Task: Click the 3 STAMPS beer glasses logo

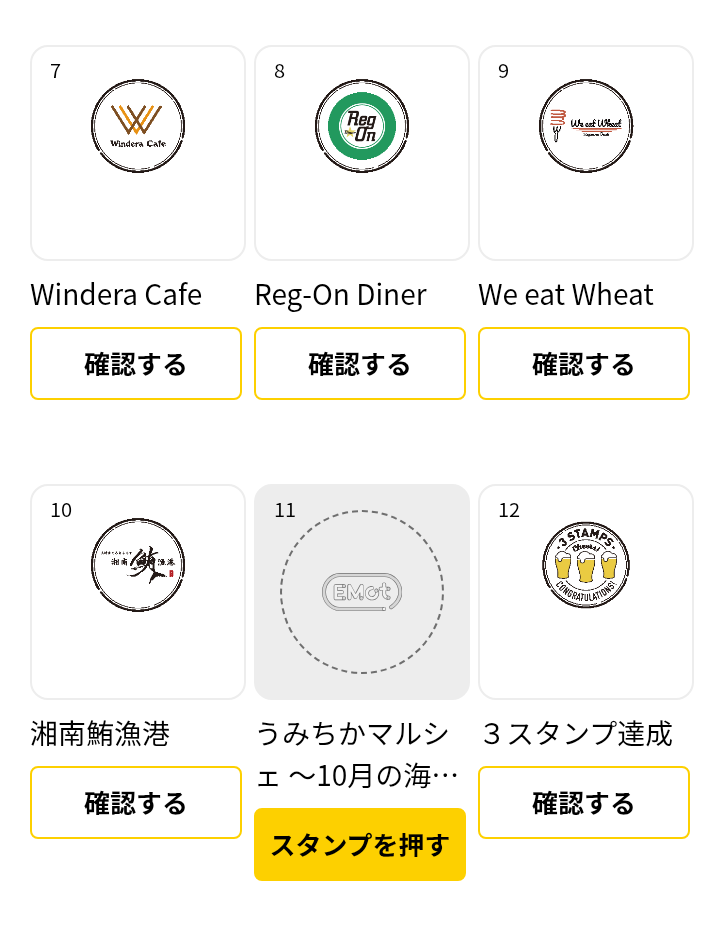Action: (585, 565)
